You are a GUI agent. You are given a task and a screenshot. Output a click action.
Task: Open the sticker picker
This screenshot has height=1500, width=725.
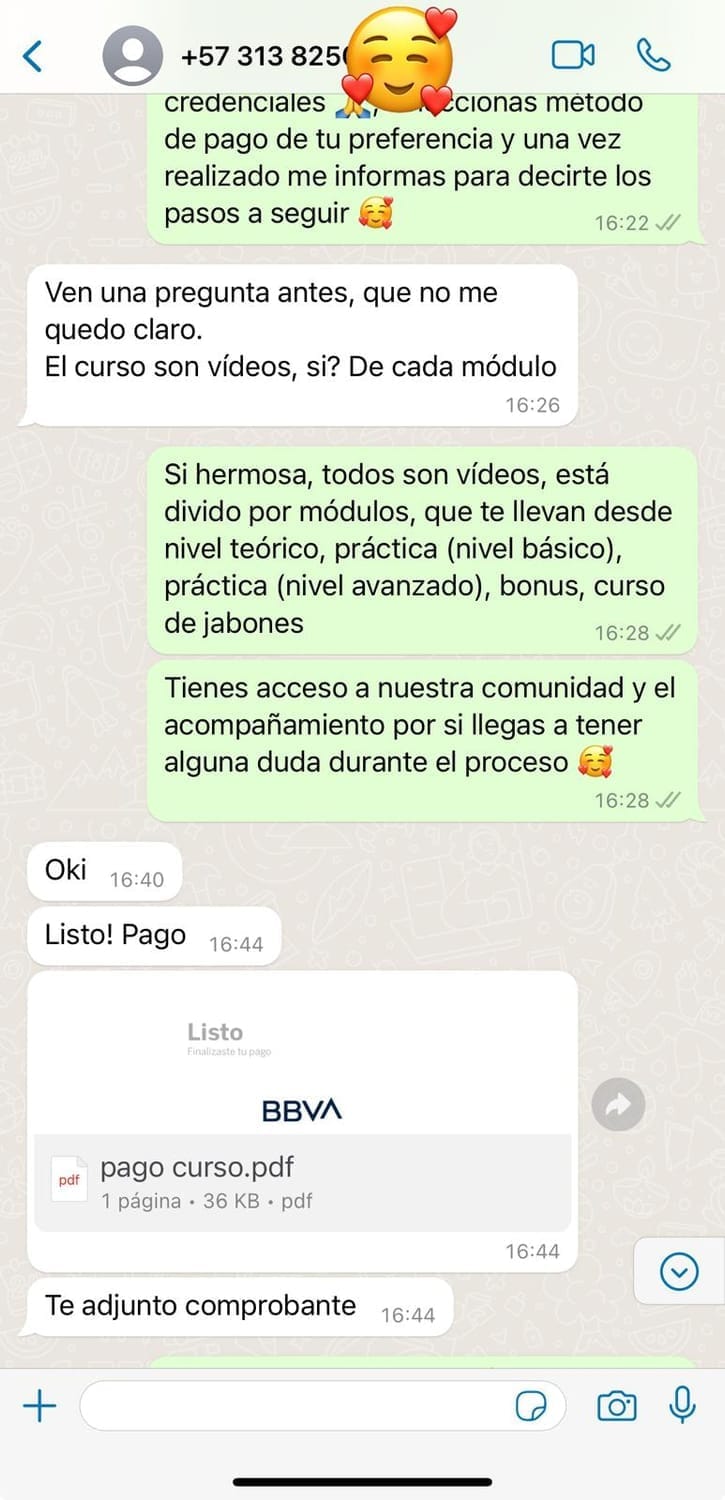pyautogui.click(x=531, y=1407)
